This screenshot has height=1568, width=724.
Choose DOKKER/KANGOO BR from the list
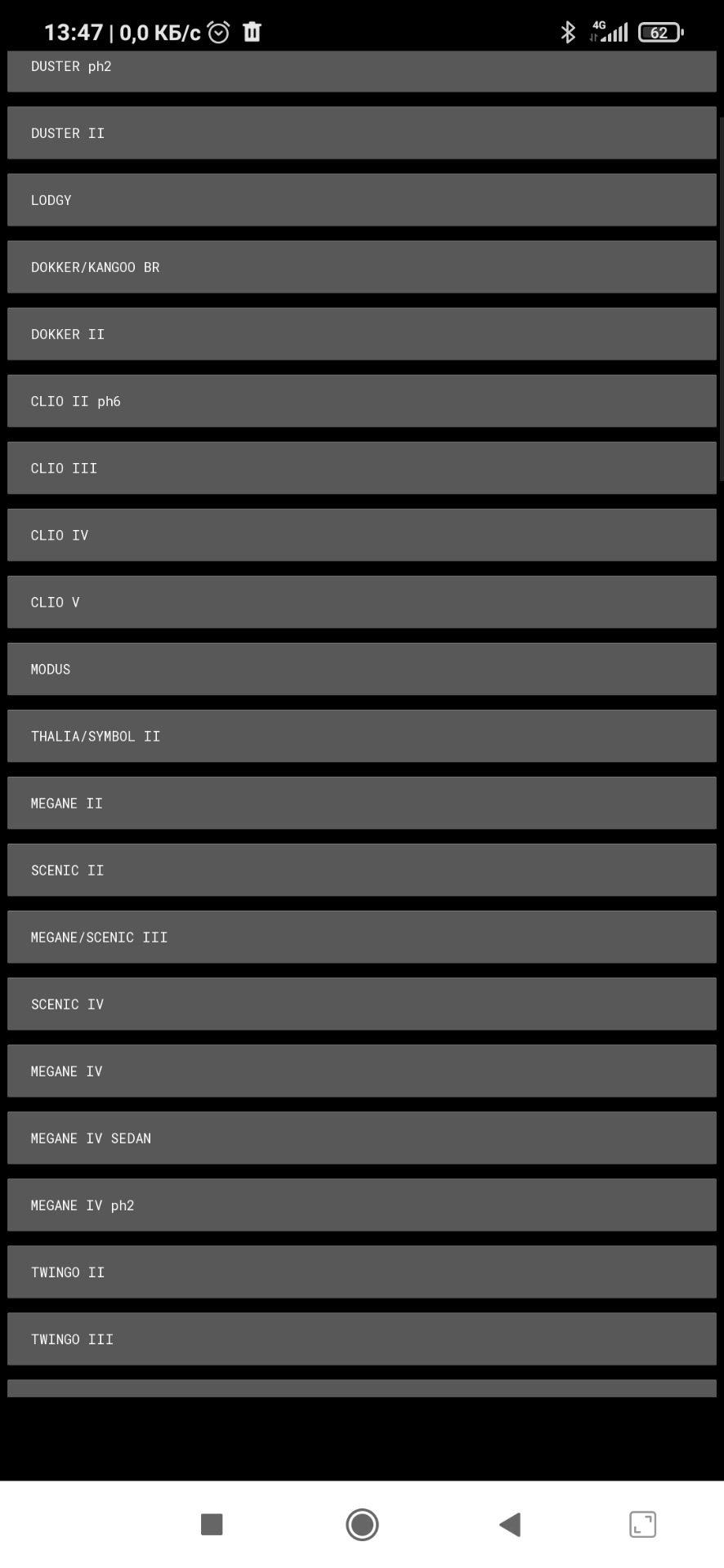tap(361, 267)
